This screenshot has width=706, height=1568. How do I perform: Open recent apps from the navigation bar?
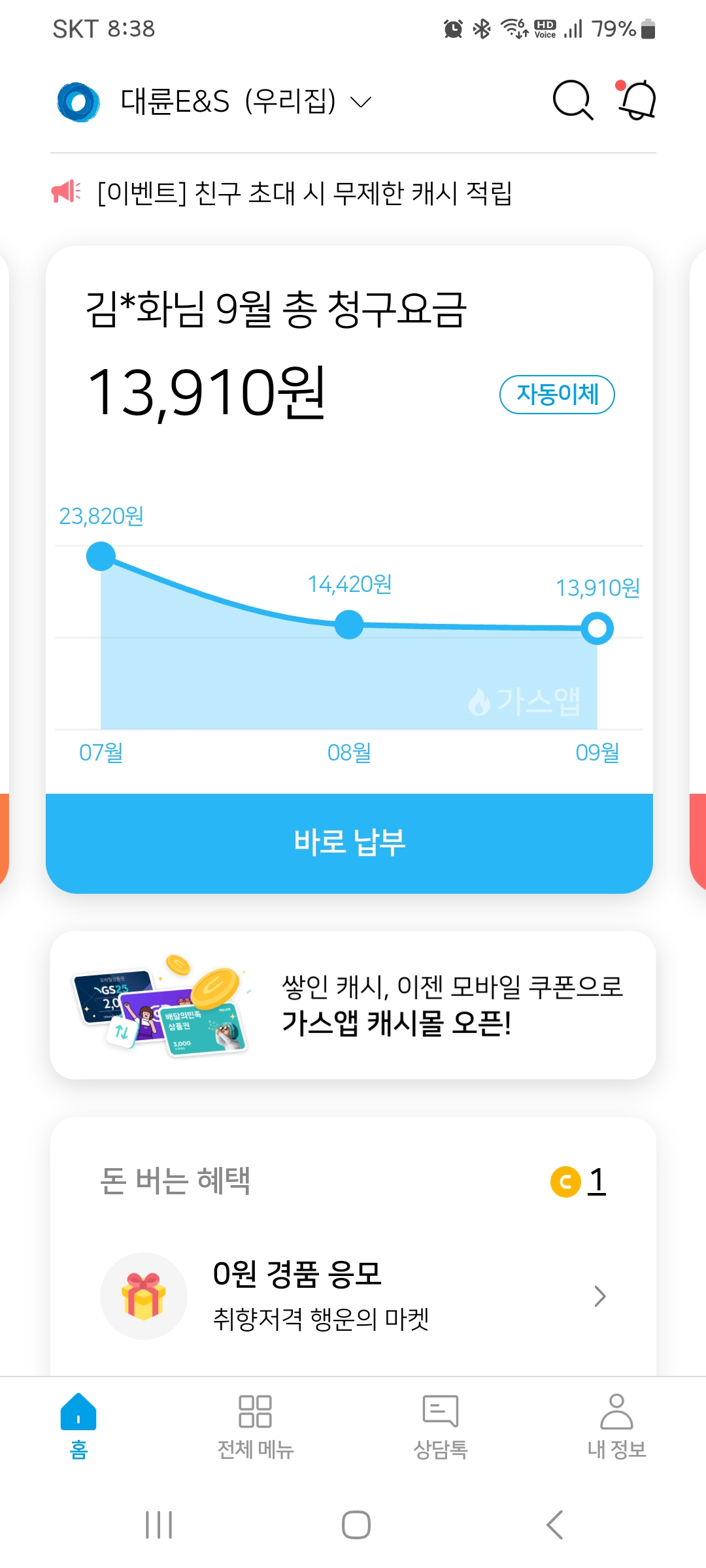pyautogui.click(x=159, y=1525)
